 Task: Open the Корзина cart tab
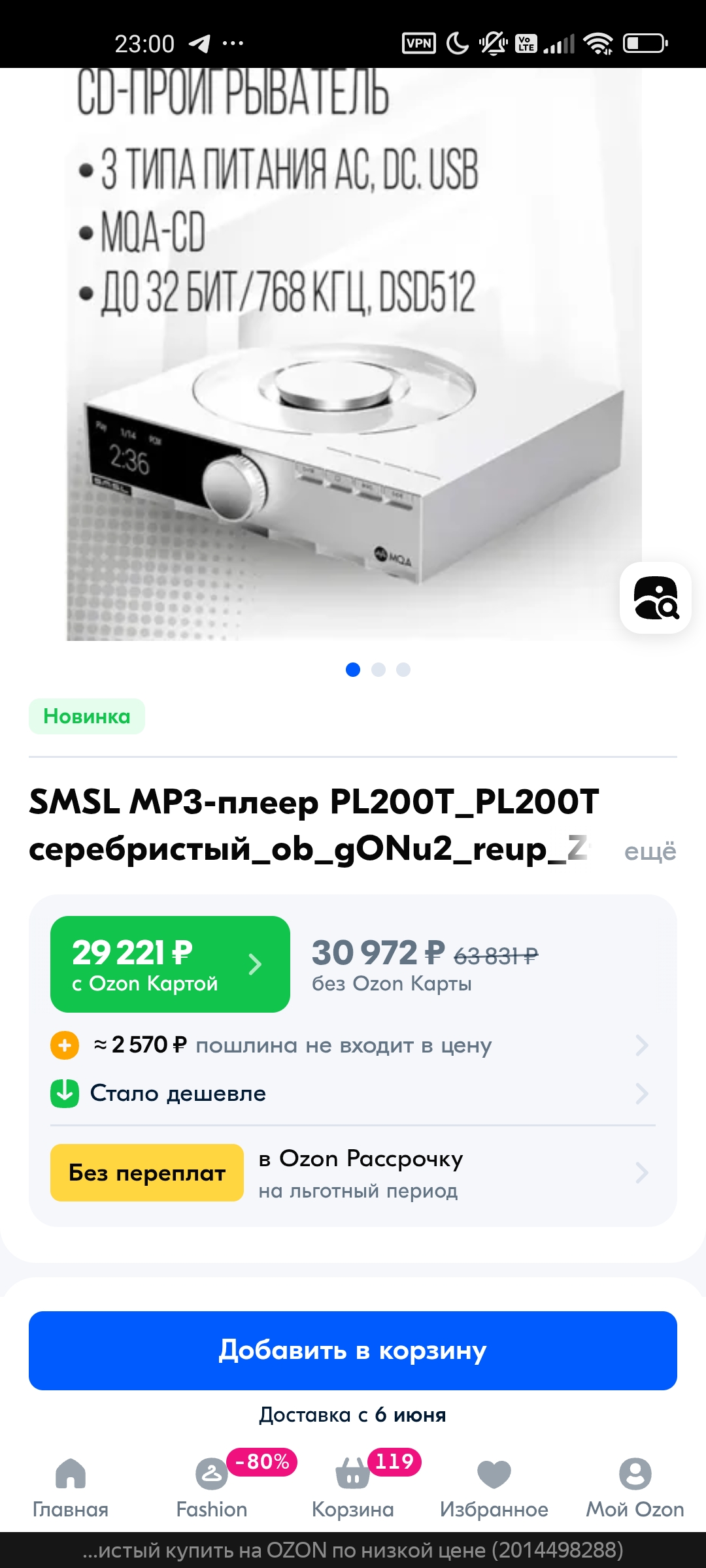[x=353, y=1487]
